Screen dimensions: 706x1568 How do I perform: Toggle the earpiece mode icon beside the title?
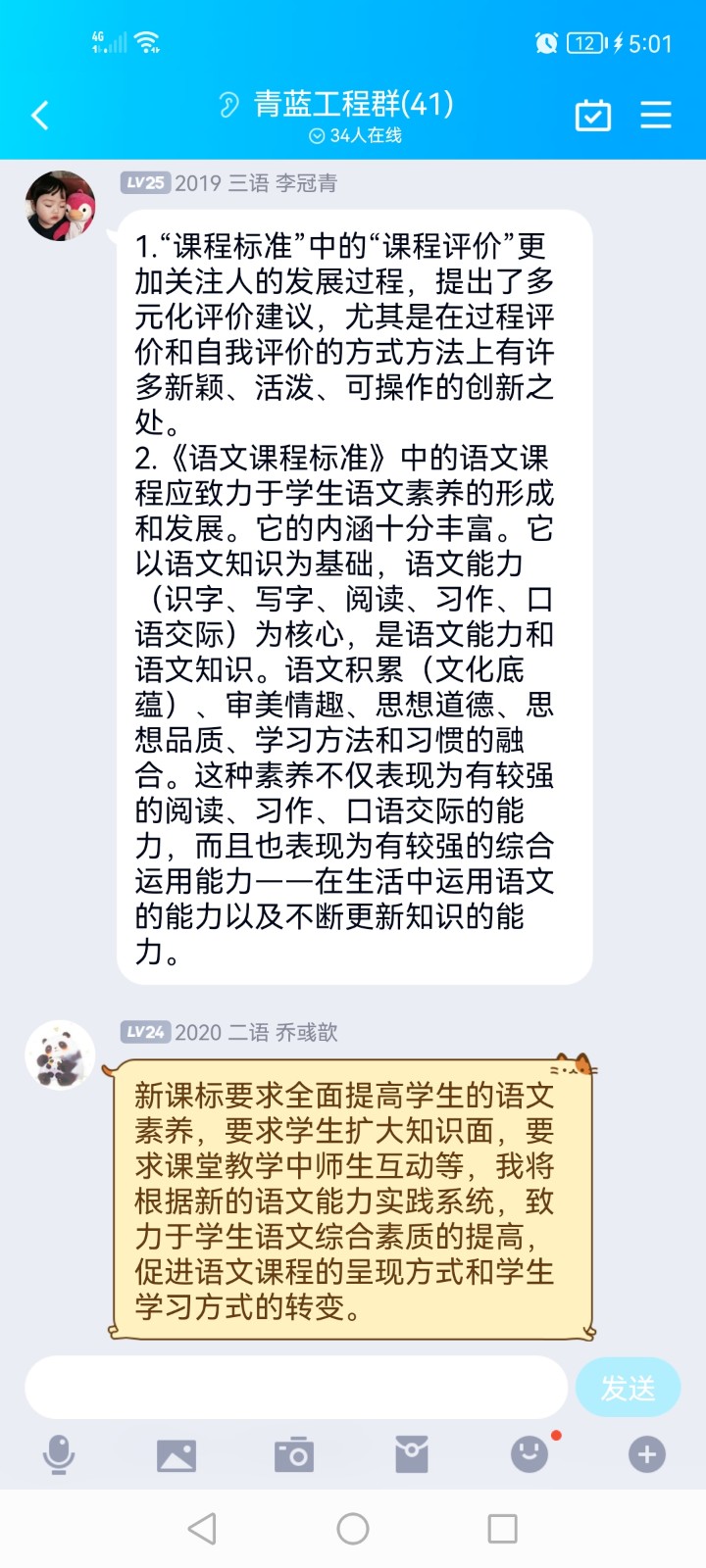point(228,105)
